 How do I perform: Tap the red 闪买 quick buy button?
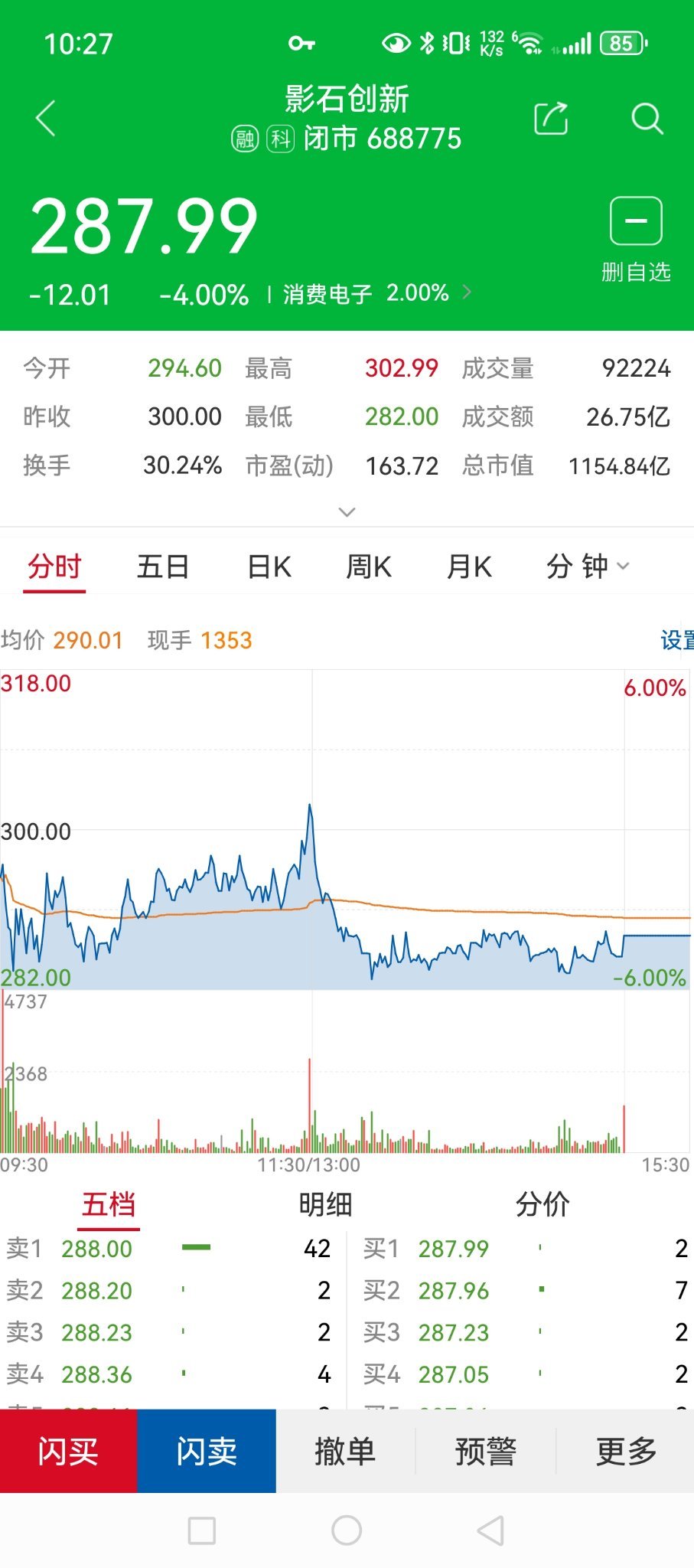(x=69, y=1451)
